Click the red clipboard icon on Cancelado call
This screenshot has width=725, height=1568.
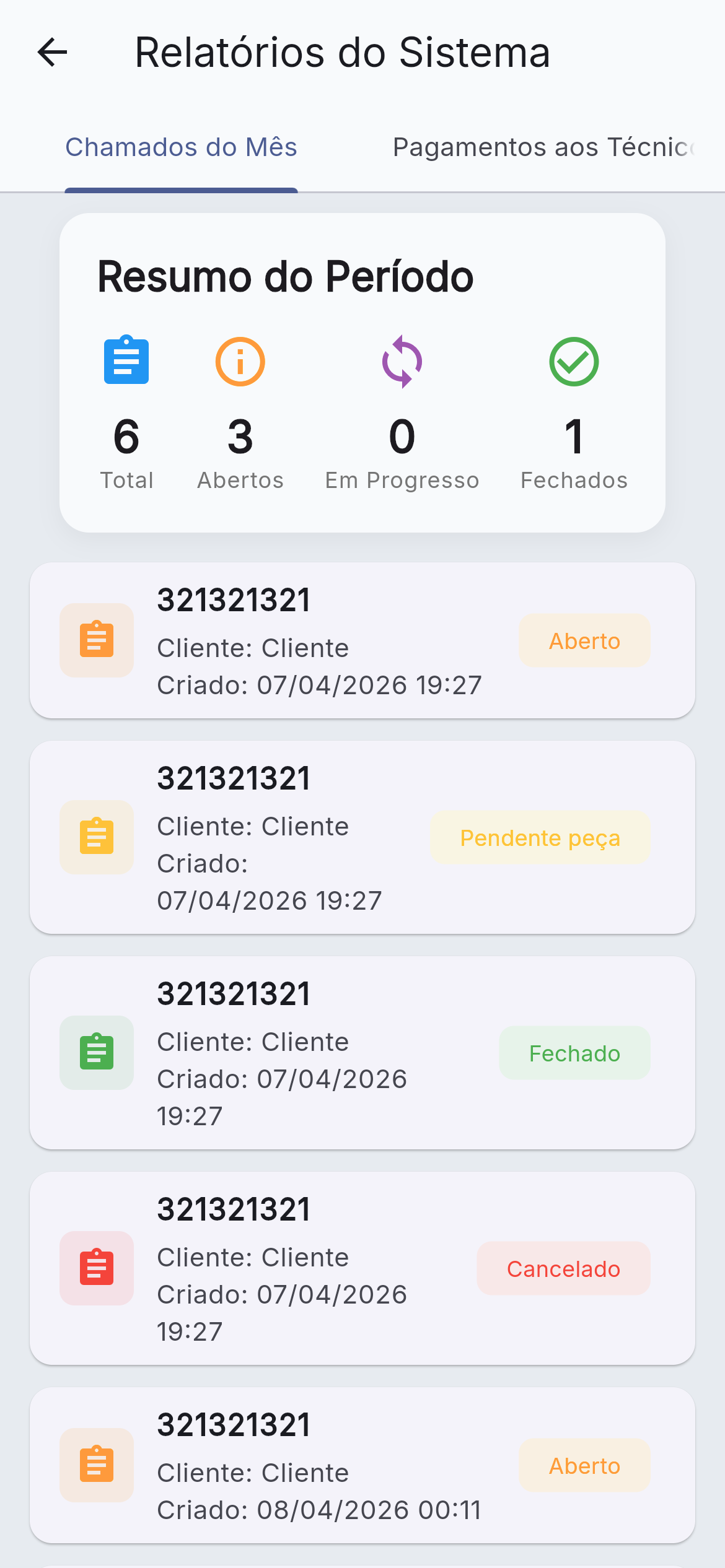coord(96,1268)
